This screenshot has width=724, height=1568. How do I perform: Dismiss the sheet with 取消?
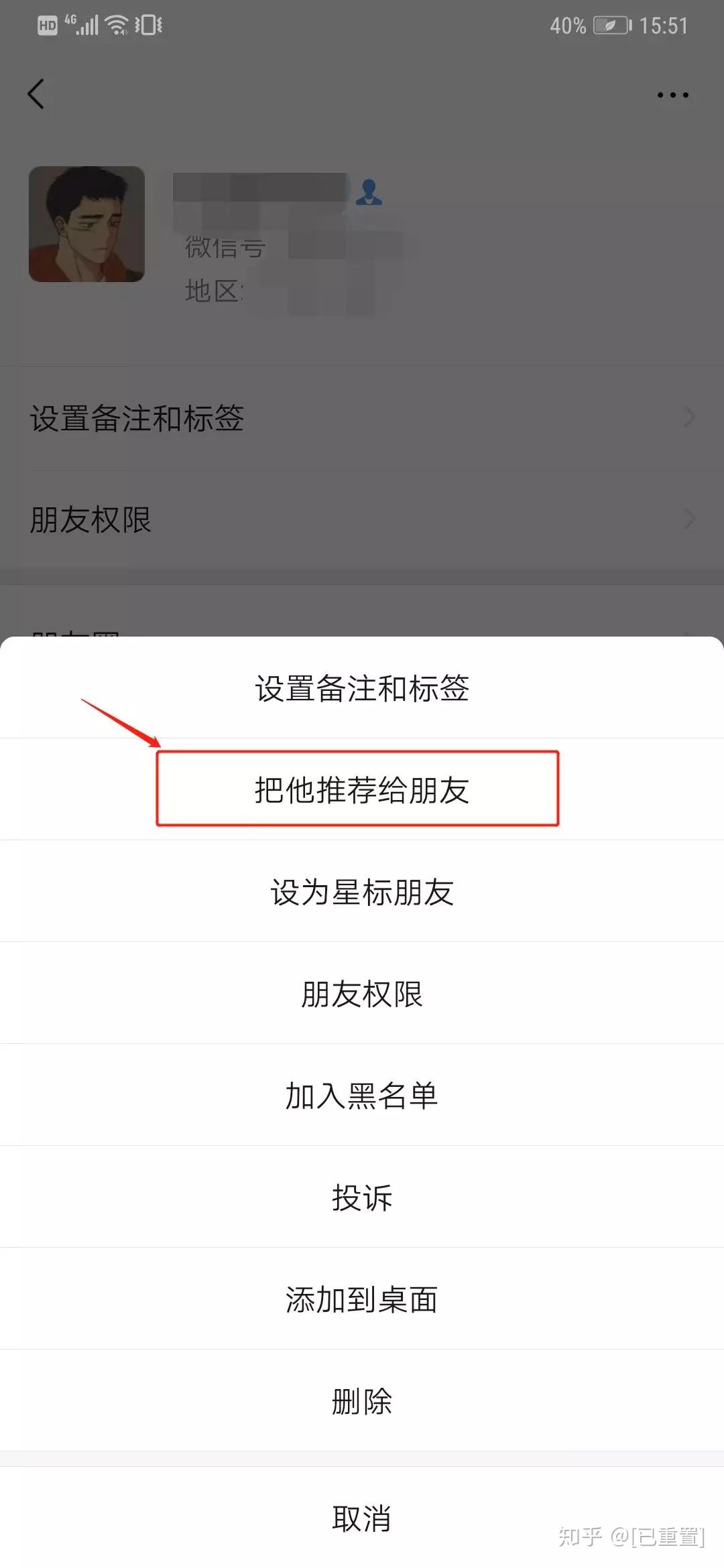(362, 1518)
